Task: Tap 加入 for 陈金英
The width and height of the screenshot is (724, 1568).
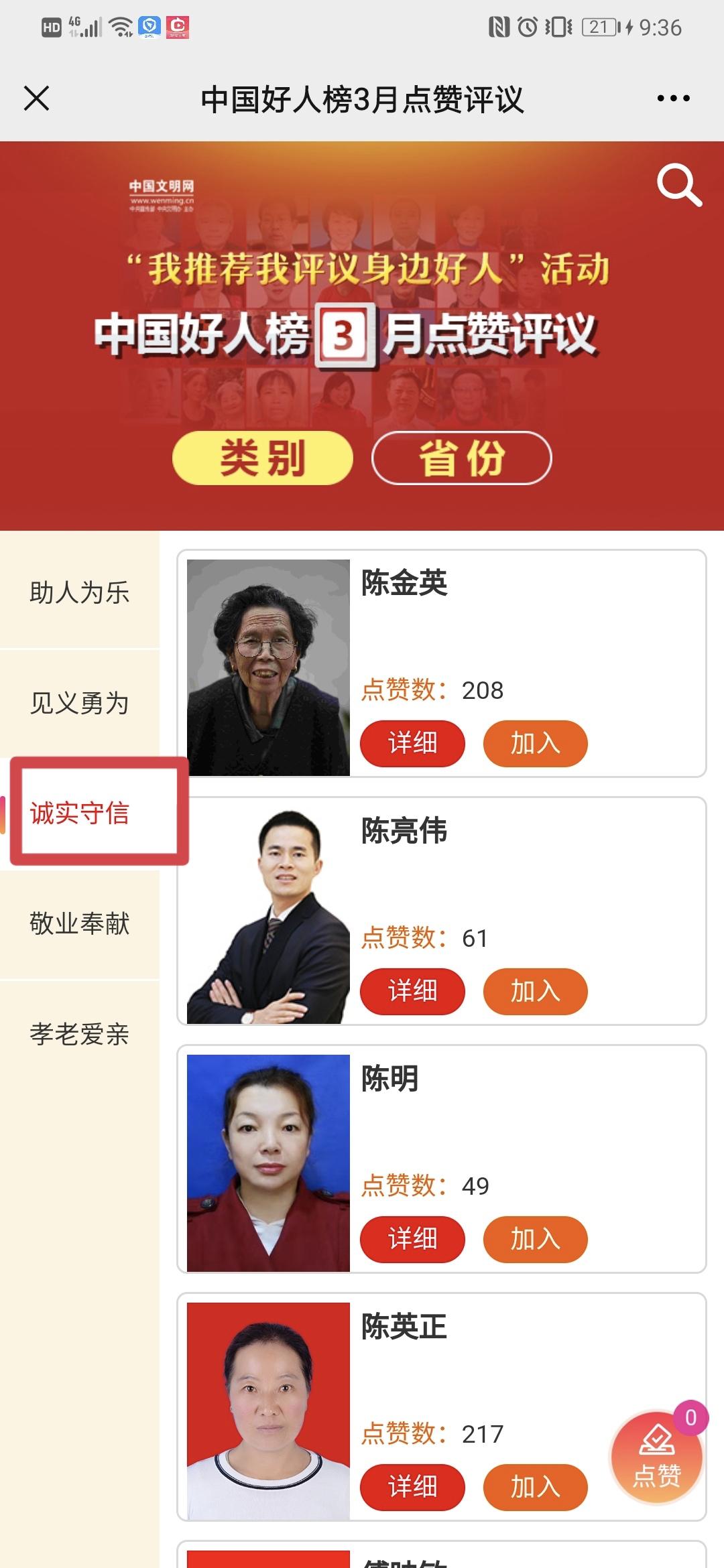Action: [x=535, y=743]
